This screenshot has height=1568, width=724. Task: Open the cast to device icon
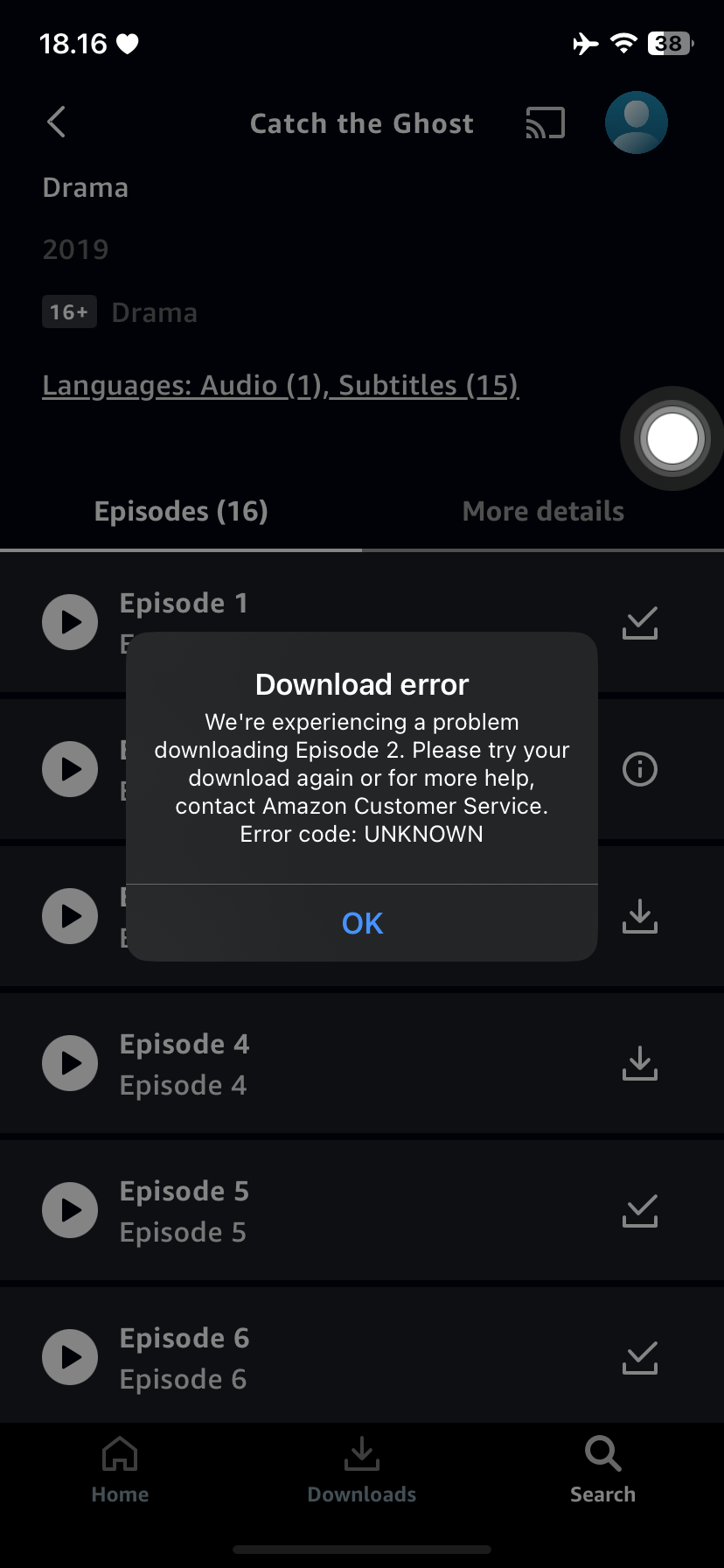545,123
